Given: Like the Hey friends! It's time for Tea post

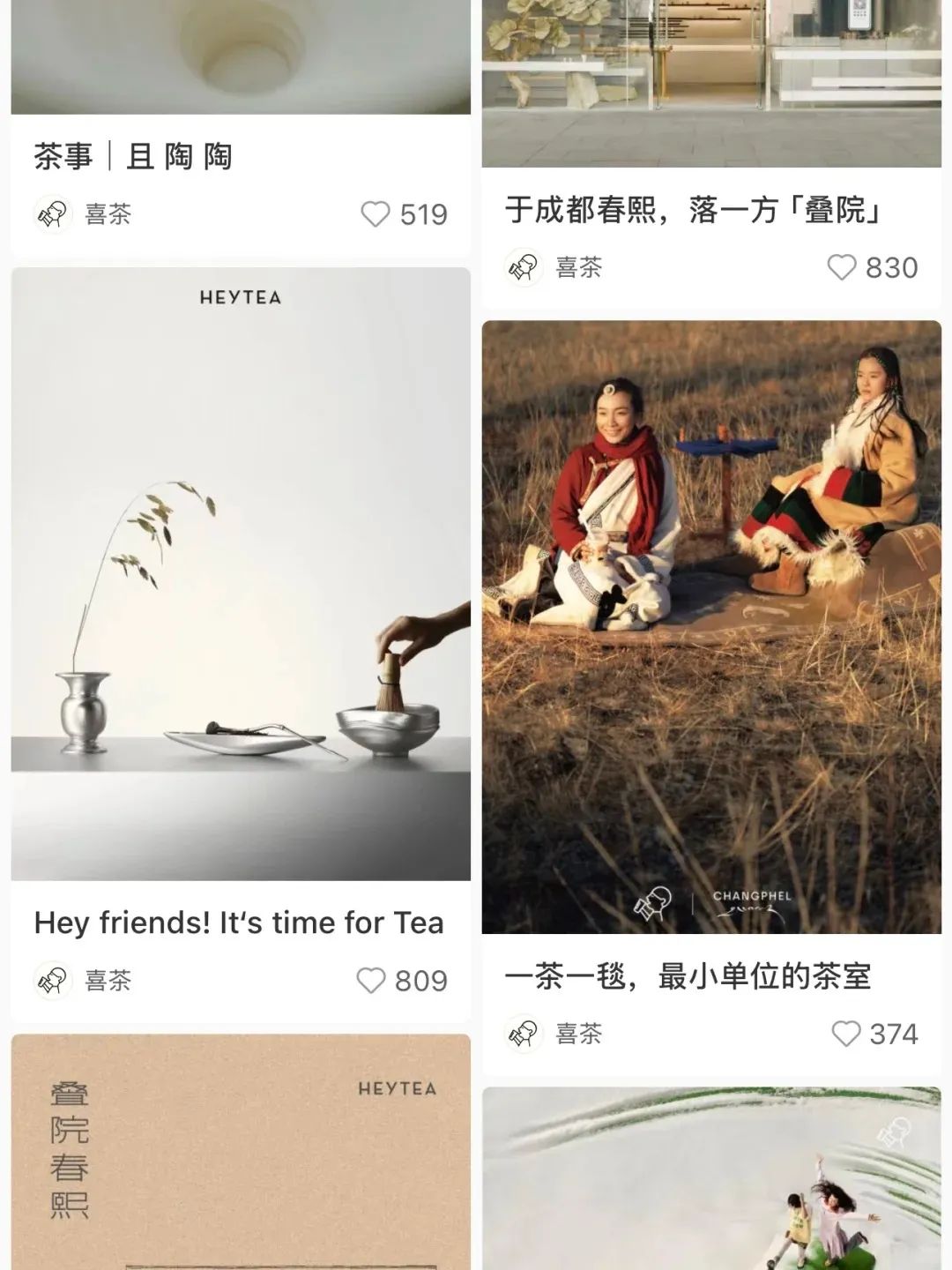Looking at the screenshot, I should pyautogui.click(x=371, y=981).
